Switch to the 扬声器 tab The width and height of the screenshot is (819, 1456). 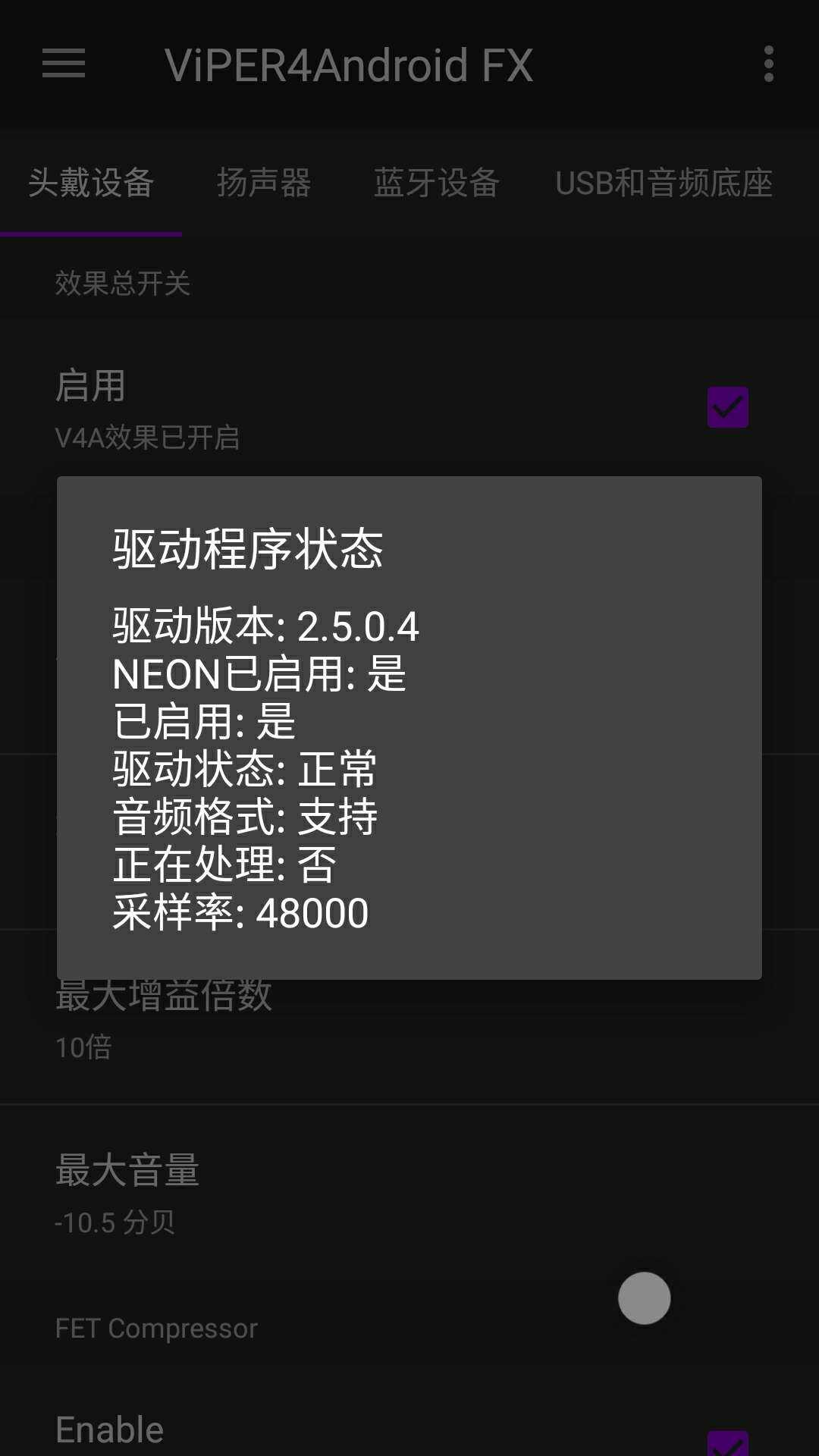pyautogui.click(x=264, y=183)
